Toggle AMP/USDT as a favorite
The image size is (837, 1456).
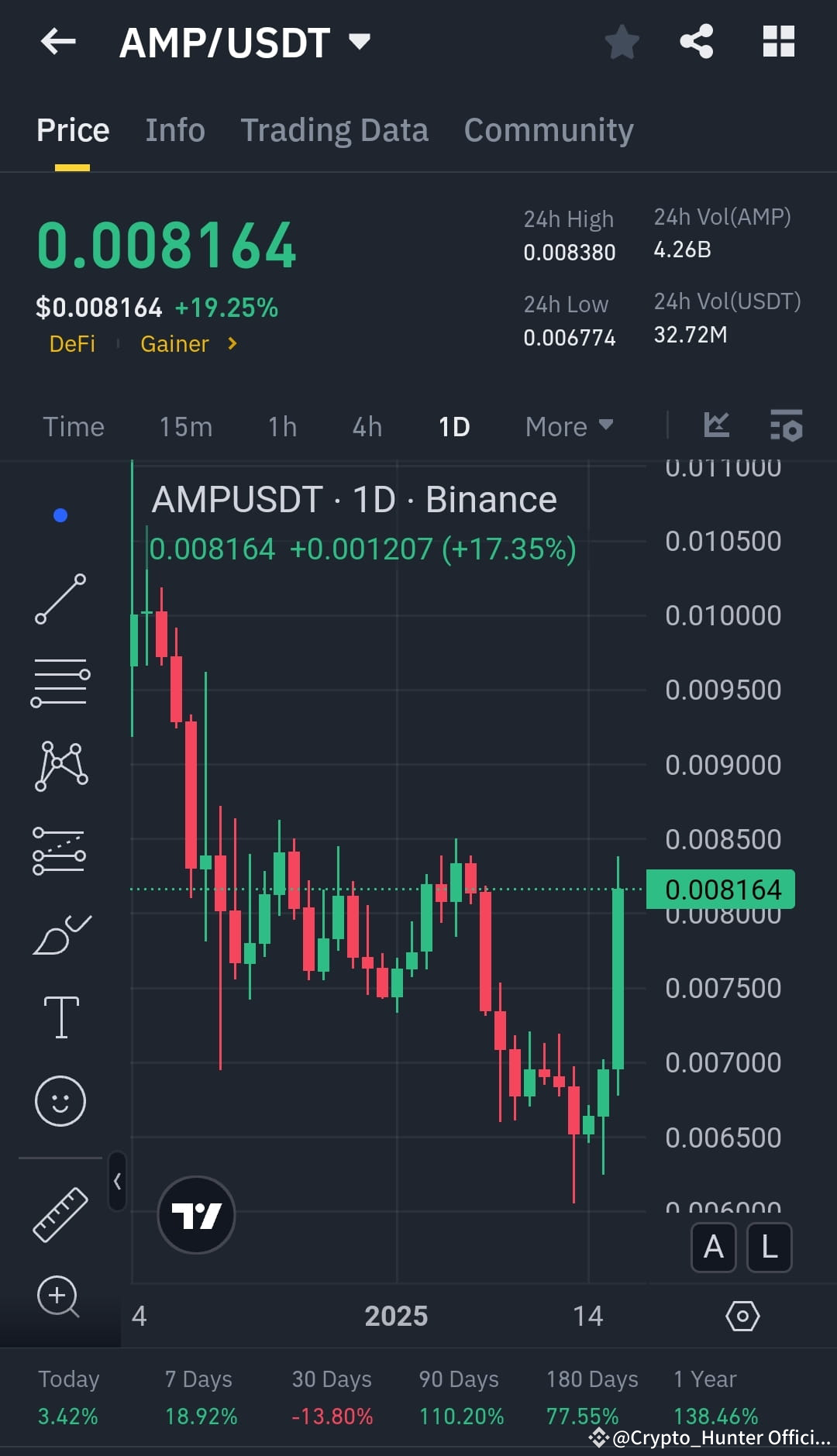(x=622, y=43)
